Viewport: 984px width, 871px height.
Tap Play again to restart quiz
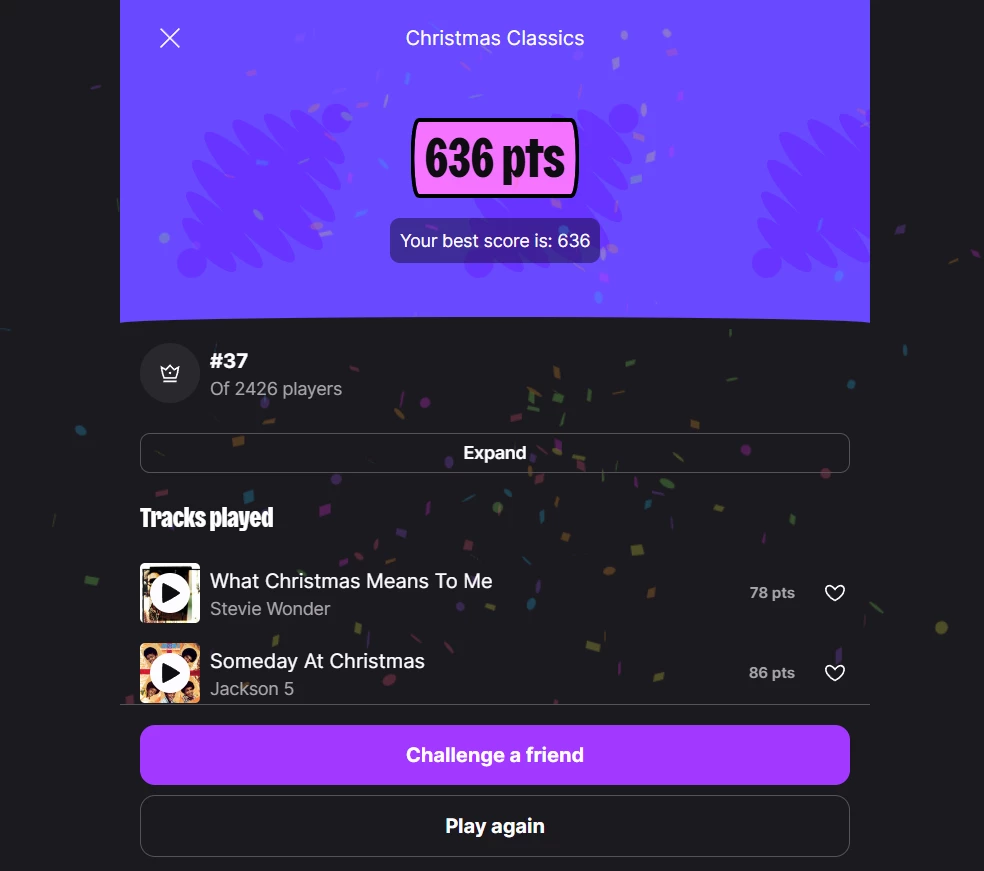(494, 826)
